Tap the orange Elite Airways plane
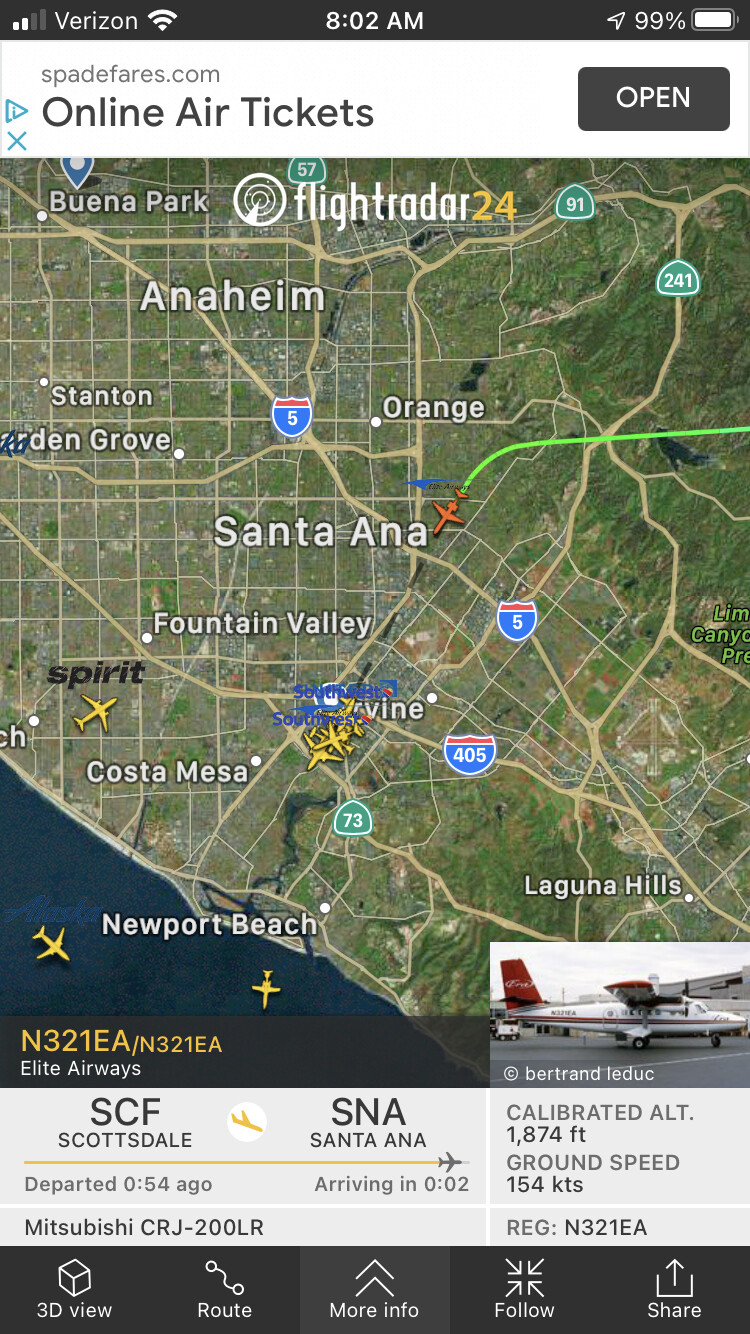 tap(449, 516)
